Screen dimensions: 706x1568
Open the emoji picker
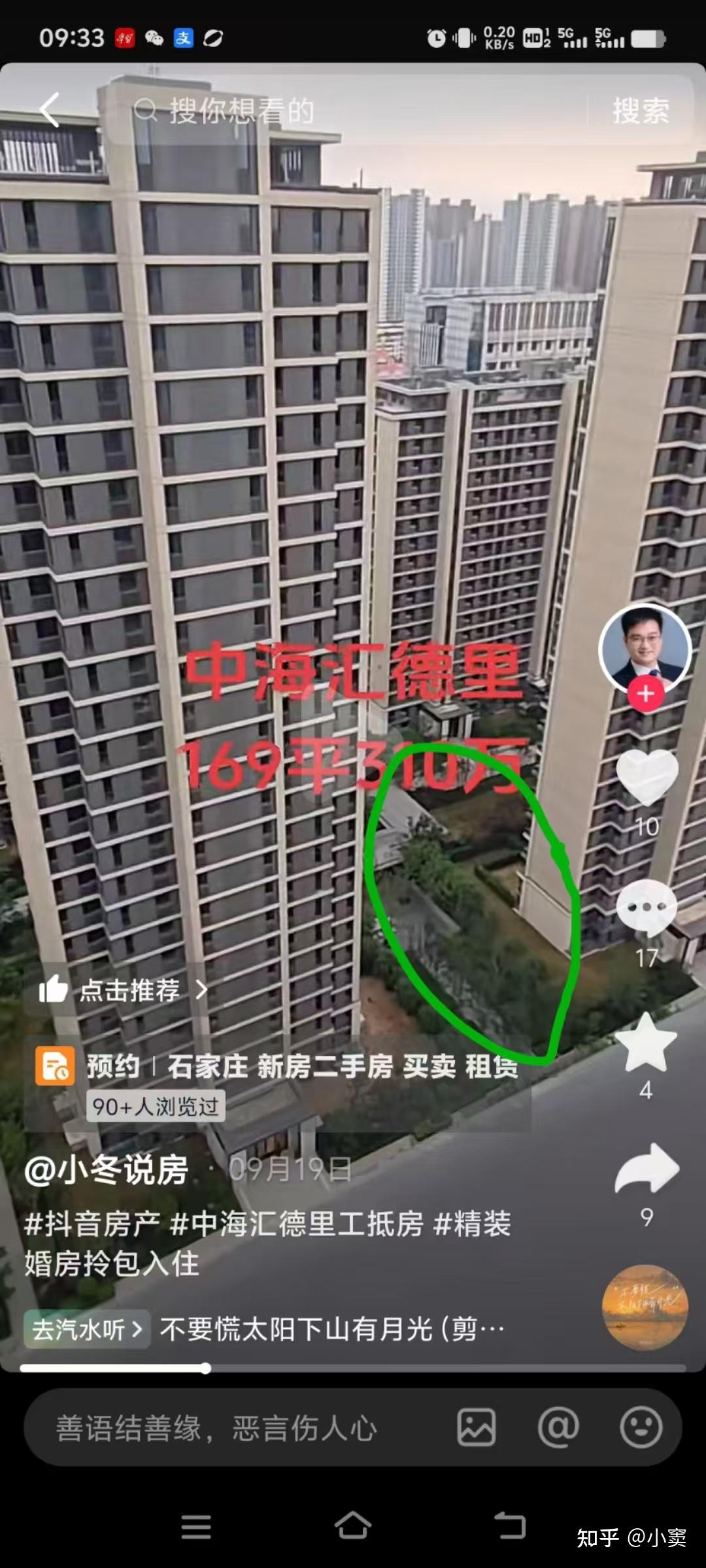tap(641, 1428)
